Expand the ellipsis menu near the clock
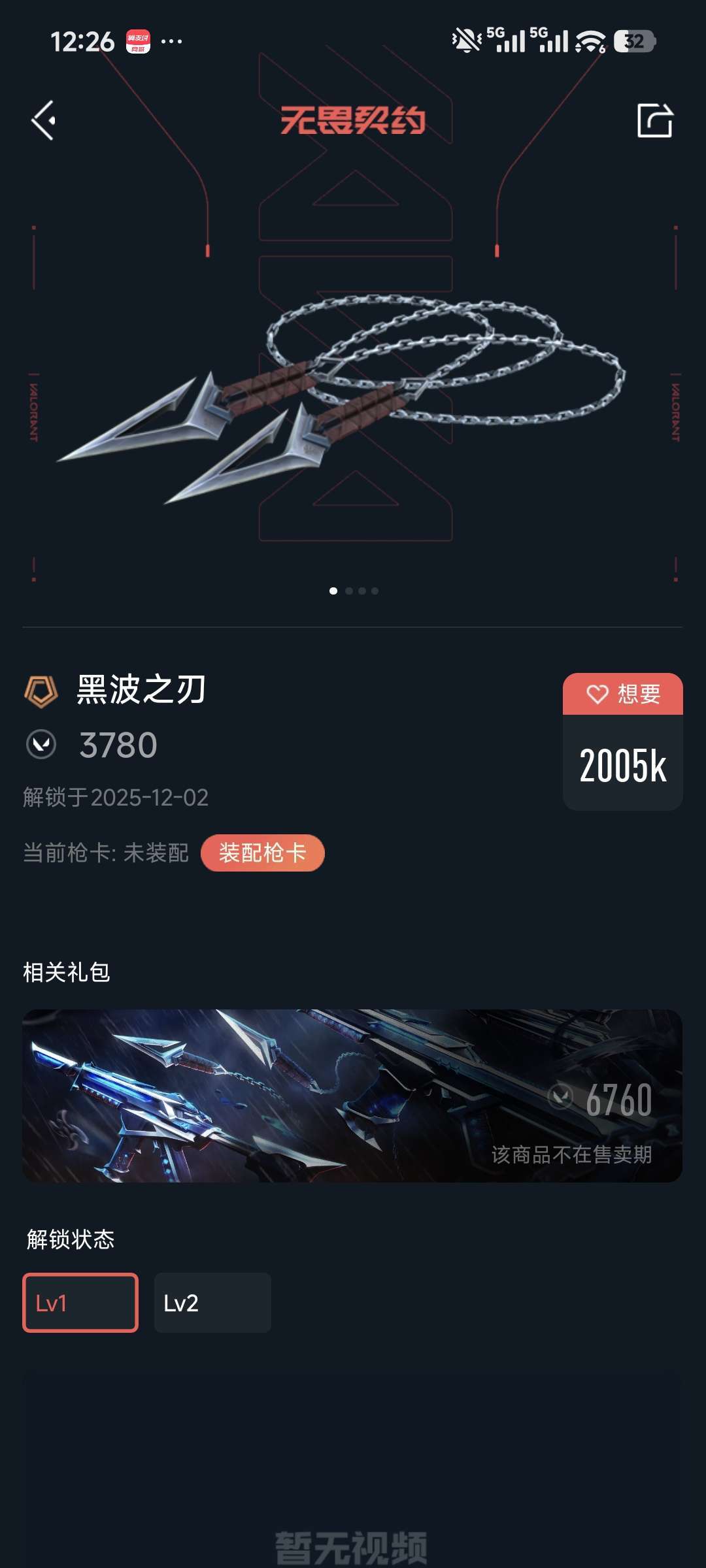The image size is (706, 1568). pos(171,41)
